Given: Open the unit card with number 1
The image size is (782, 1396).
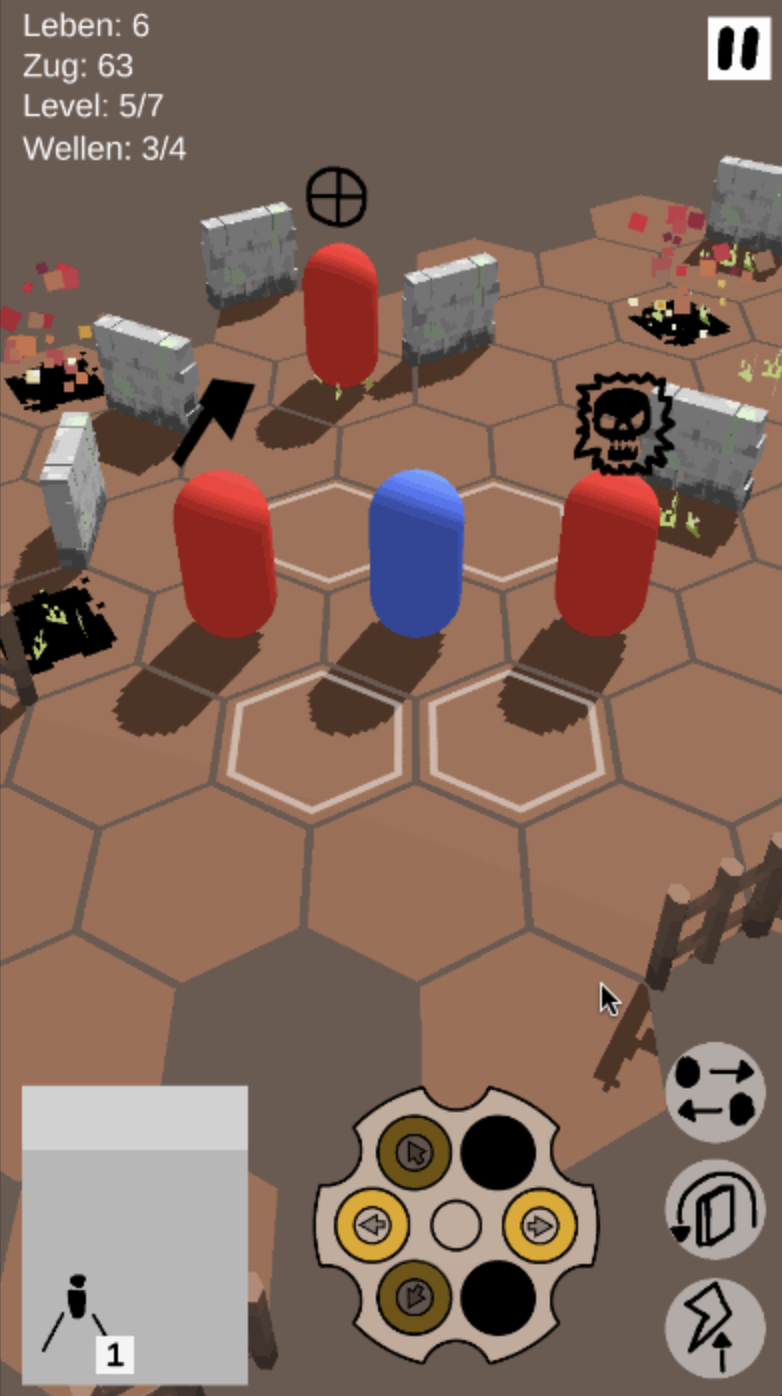Looking at the screenshot, I should point(135,1235).
